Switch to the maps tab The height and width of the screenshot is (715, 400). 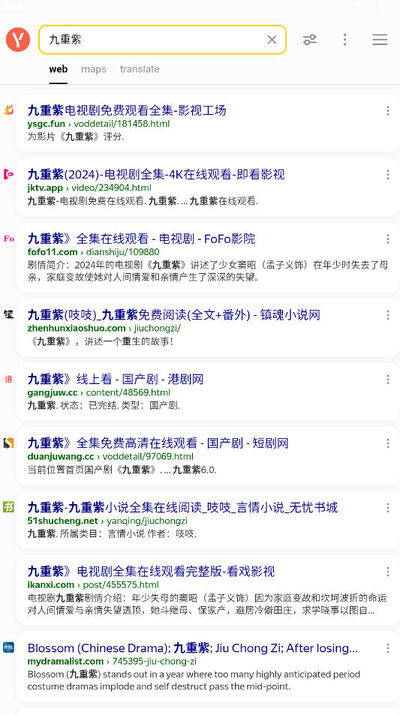click(94, 69)
